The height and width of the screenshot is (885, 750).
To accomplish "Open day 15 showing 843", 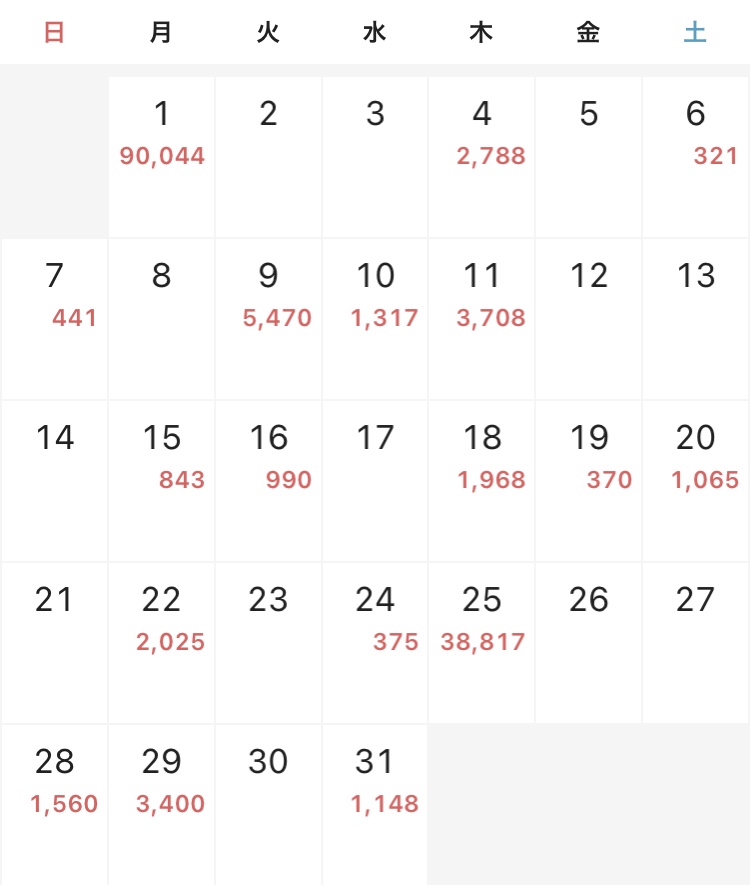I will [x=161, y=479].
